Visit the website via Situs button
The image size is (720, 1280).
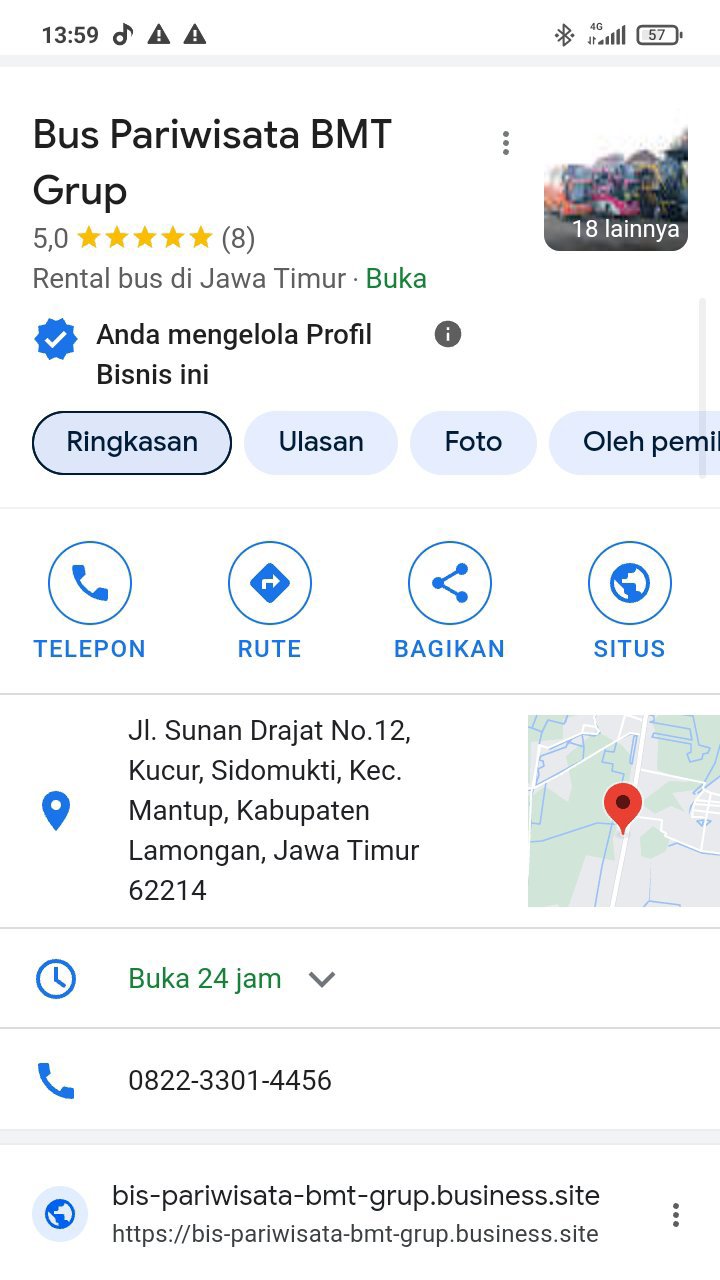629,600
